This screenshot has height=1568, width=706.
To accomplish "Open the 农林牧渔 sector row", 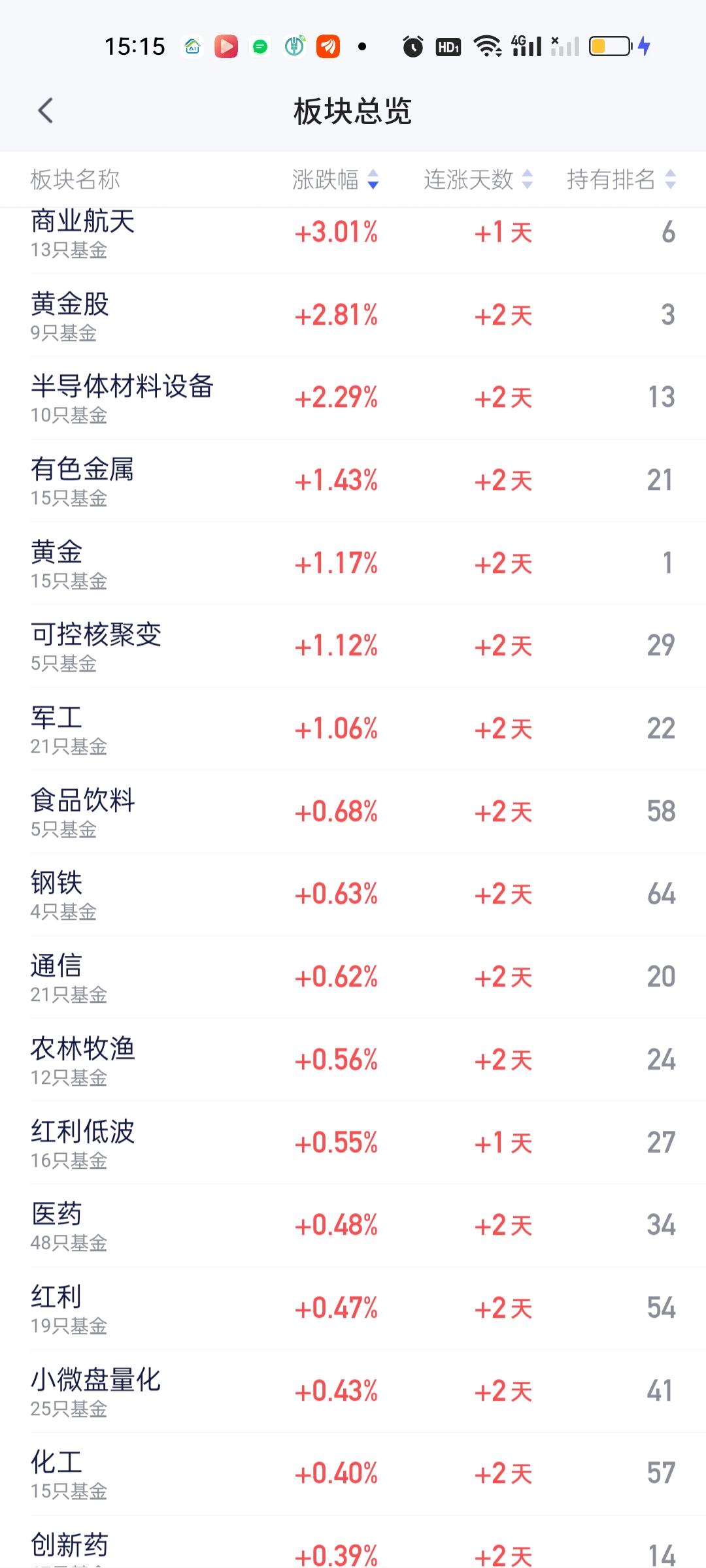I will click(x=353, y=1060).
